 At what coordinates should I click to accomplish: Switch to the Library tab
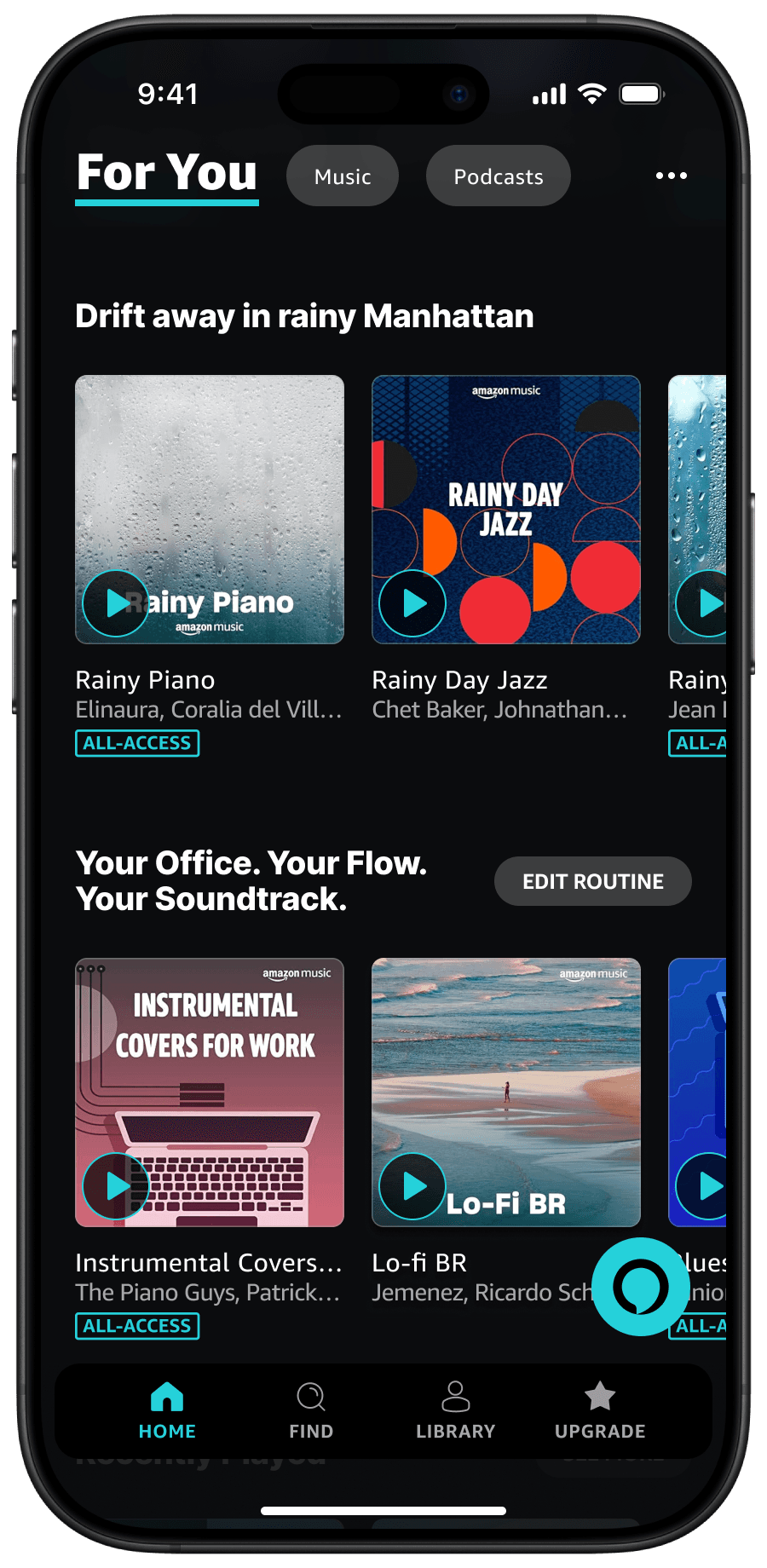click(x=456, y=1410)
